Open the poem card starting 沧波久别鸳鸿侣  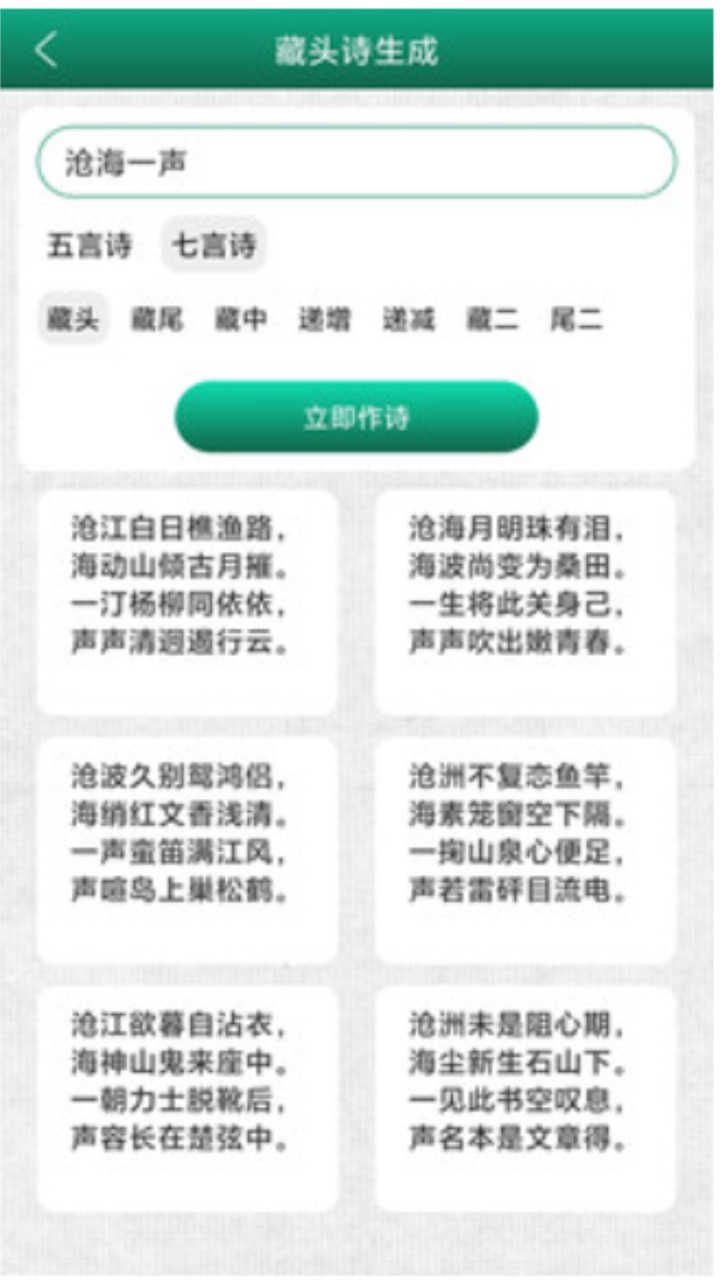coord(188,851)
